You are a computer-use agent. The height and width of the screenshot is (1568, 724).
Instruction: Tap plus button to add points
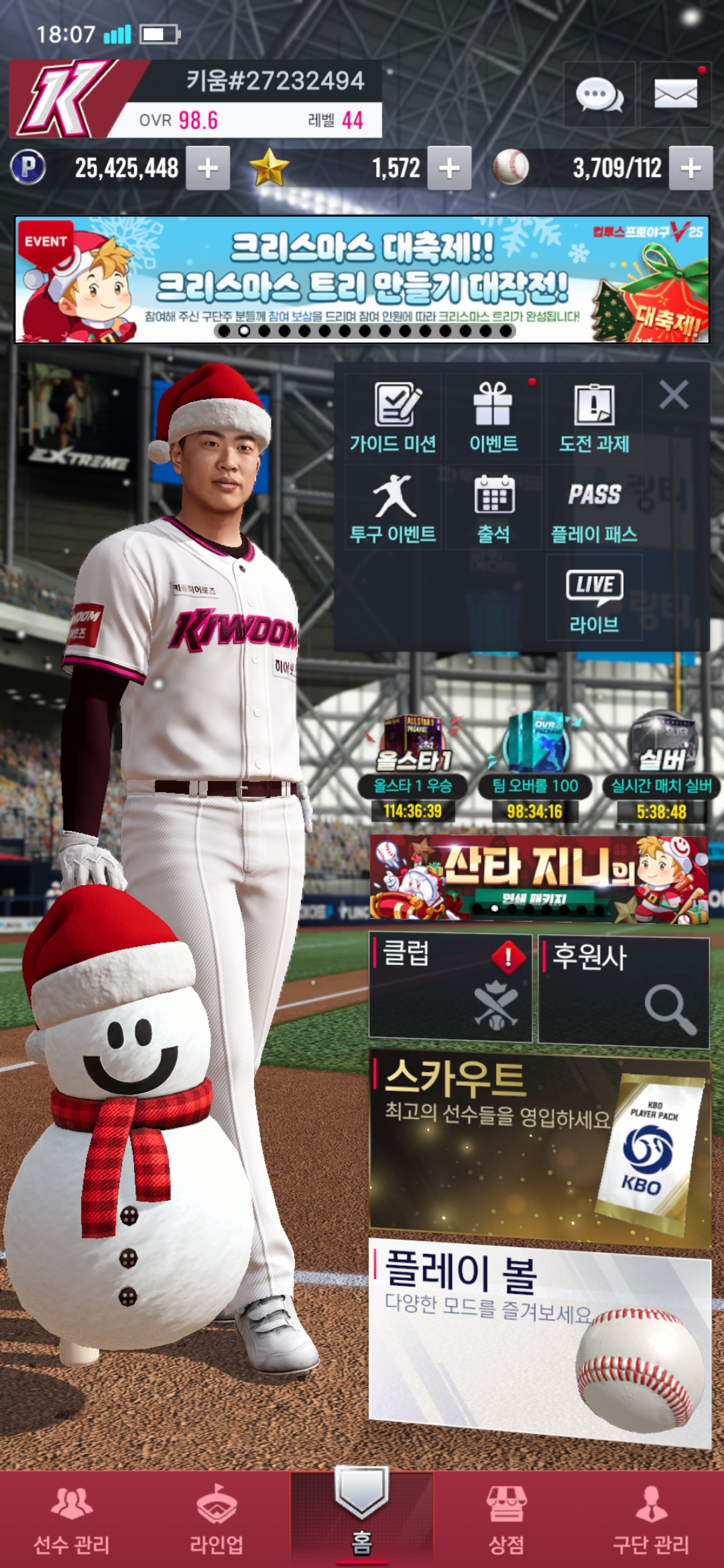pyautogui.click(x=208, y=168)
